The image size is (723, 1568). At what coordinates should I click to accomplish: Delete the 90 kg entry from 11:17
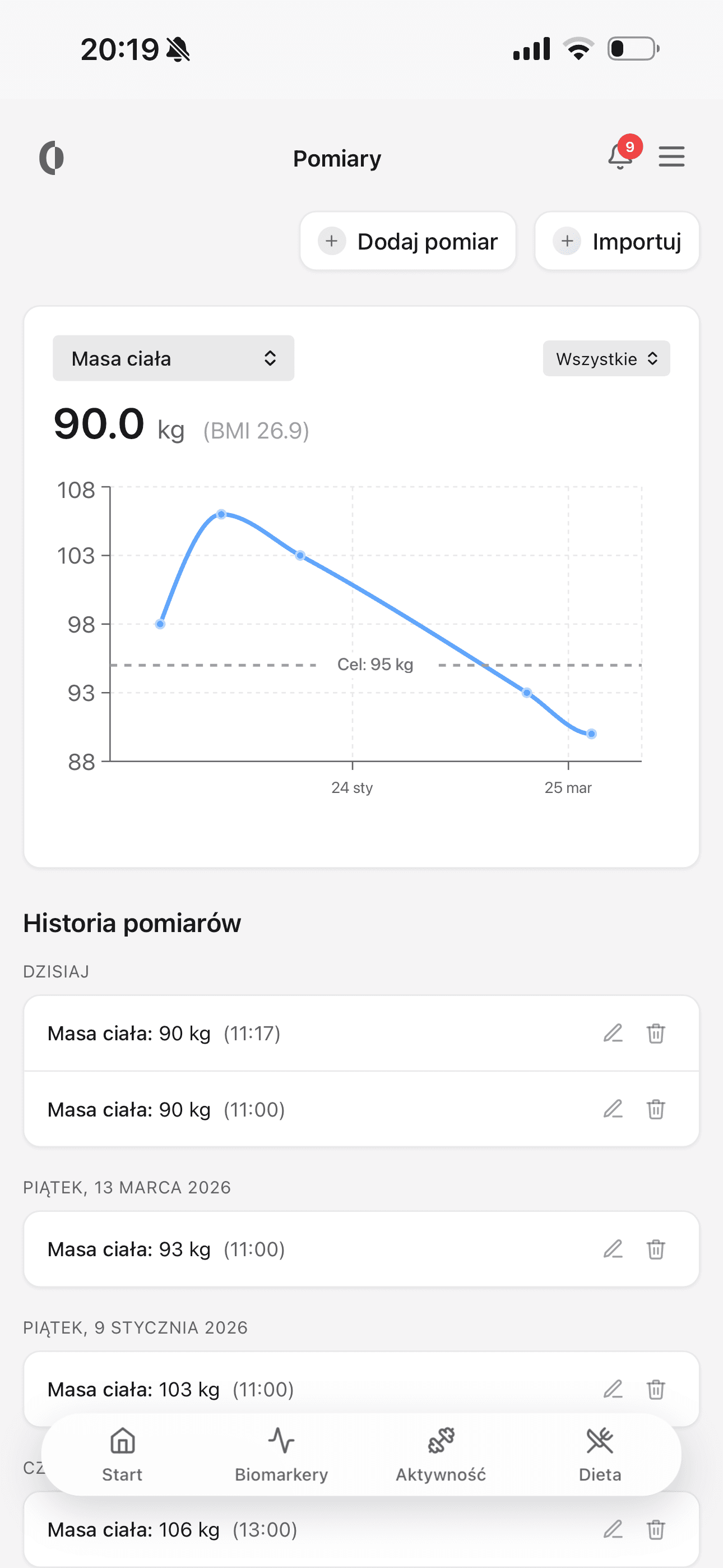tap(656, 1033)
